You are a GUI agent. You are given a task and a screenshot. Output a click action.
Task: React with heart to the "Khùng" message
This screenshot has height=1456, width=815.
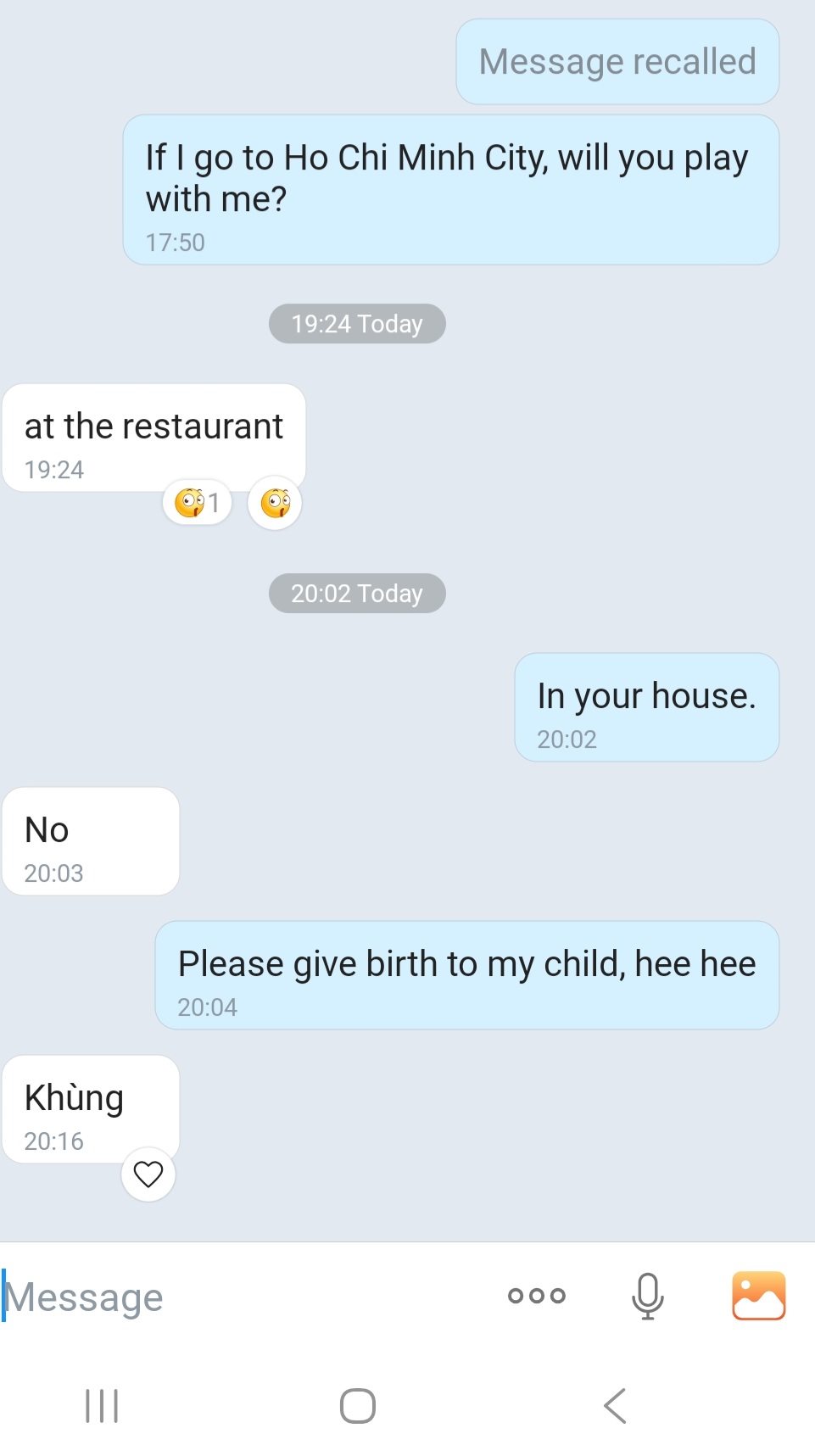tap(148, 1174)
